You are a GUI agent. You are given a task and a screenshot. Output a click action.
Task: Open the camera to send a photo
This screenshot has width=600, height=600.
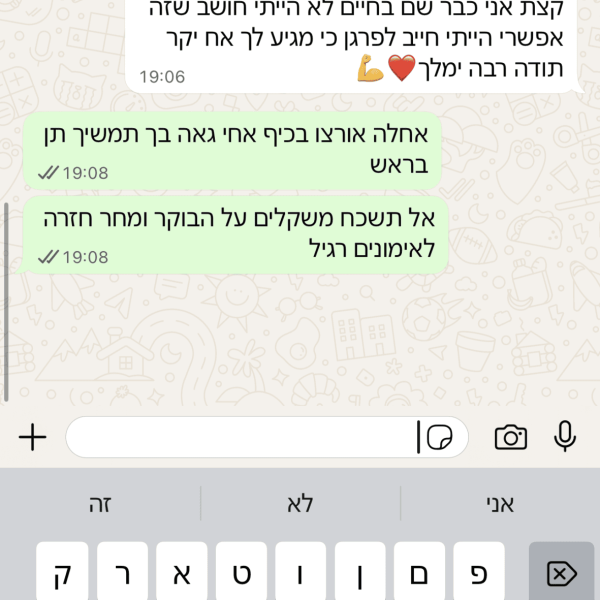pos(511,437)
